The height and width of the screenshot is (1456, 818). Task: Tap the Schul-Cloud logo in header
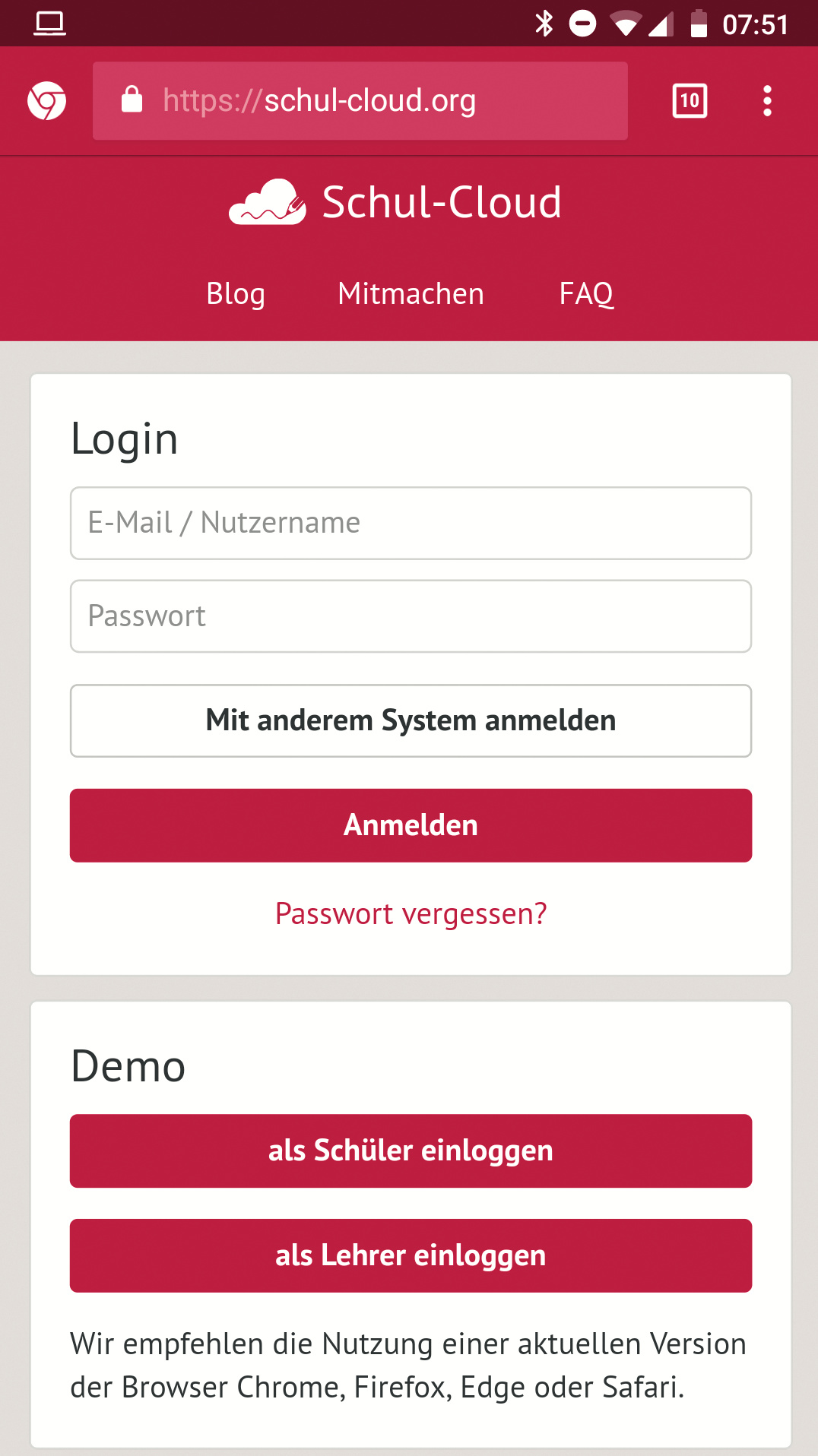click(x=395, y=202)
